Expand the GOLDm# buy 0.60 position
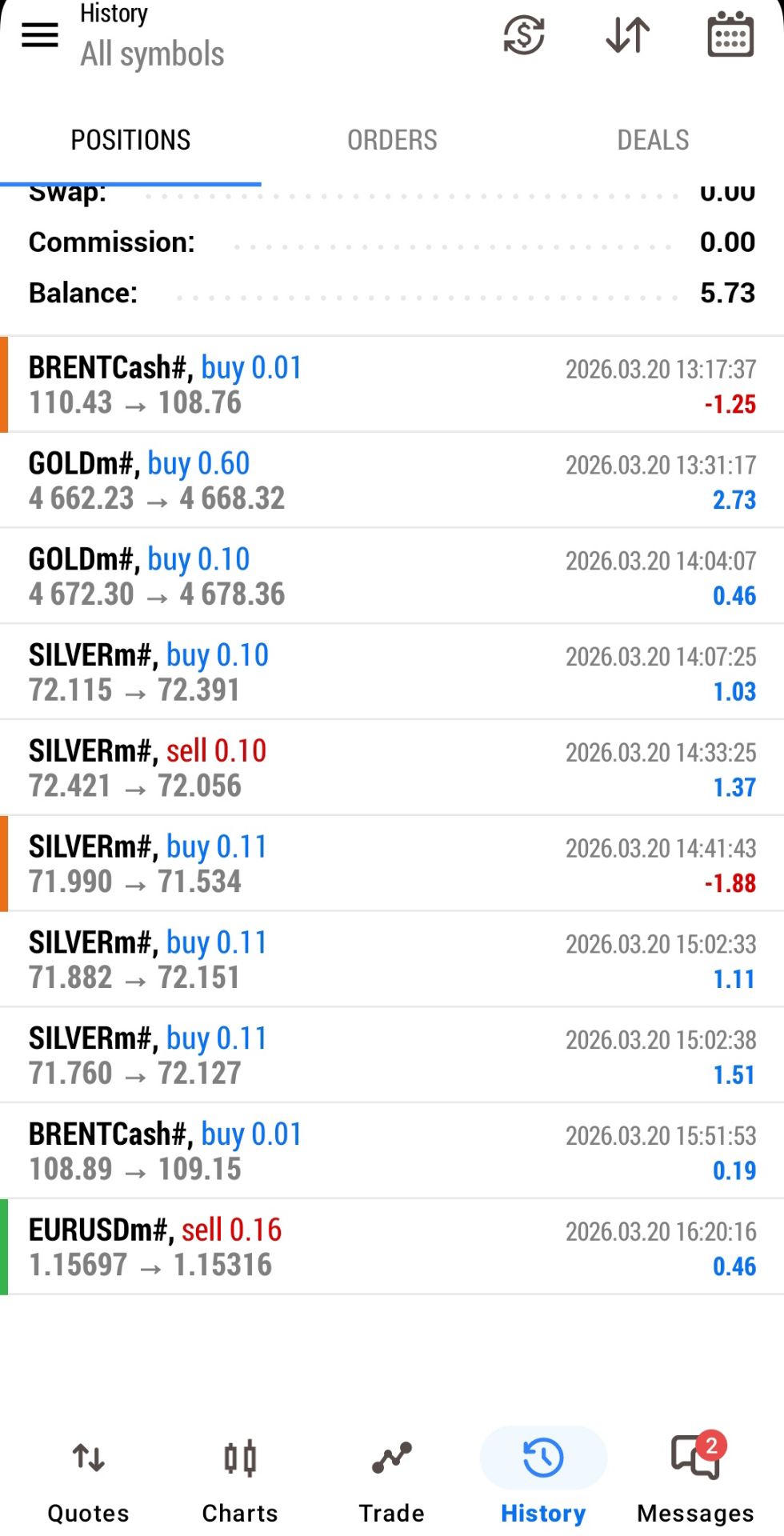Image resolution: width=784 pixels, height=1536 pixels. click(392, 481)
